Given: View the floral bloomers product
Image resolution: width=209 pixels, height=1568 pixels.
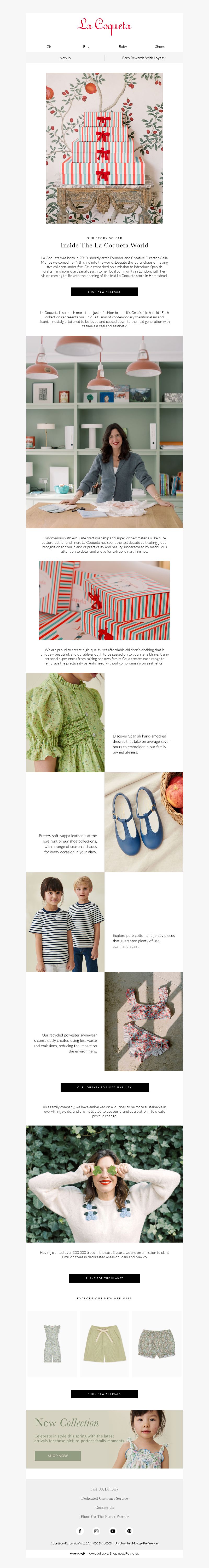Looking at the screenshot, I should coord(157,1339).
